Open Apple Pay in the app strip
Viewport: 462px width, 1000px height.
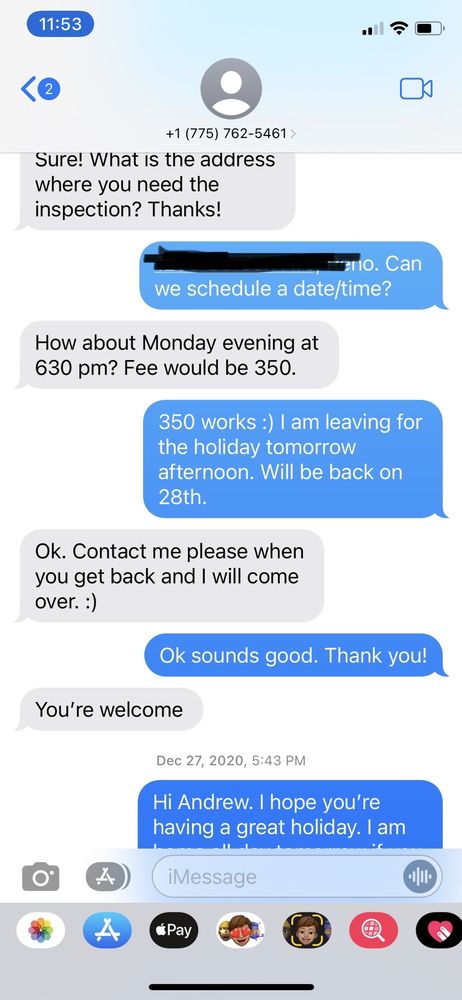174,930
